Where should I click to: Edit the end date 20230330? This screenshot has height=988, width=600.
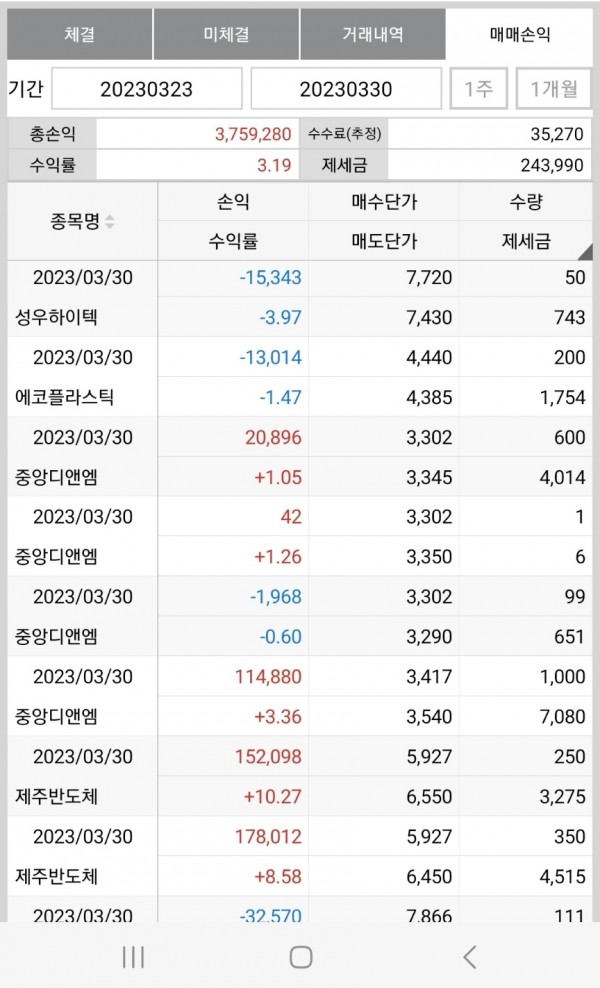pos(346,89)
